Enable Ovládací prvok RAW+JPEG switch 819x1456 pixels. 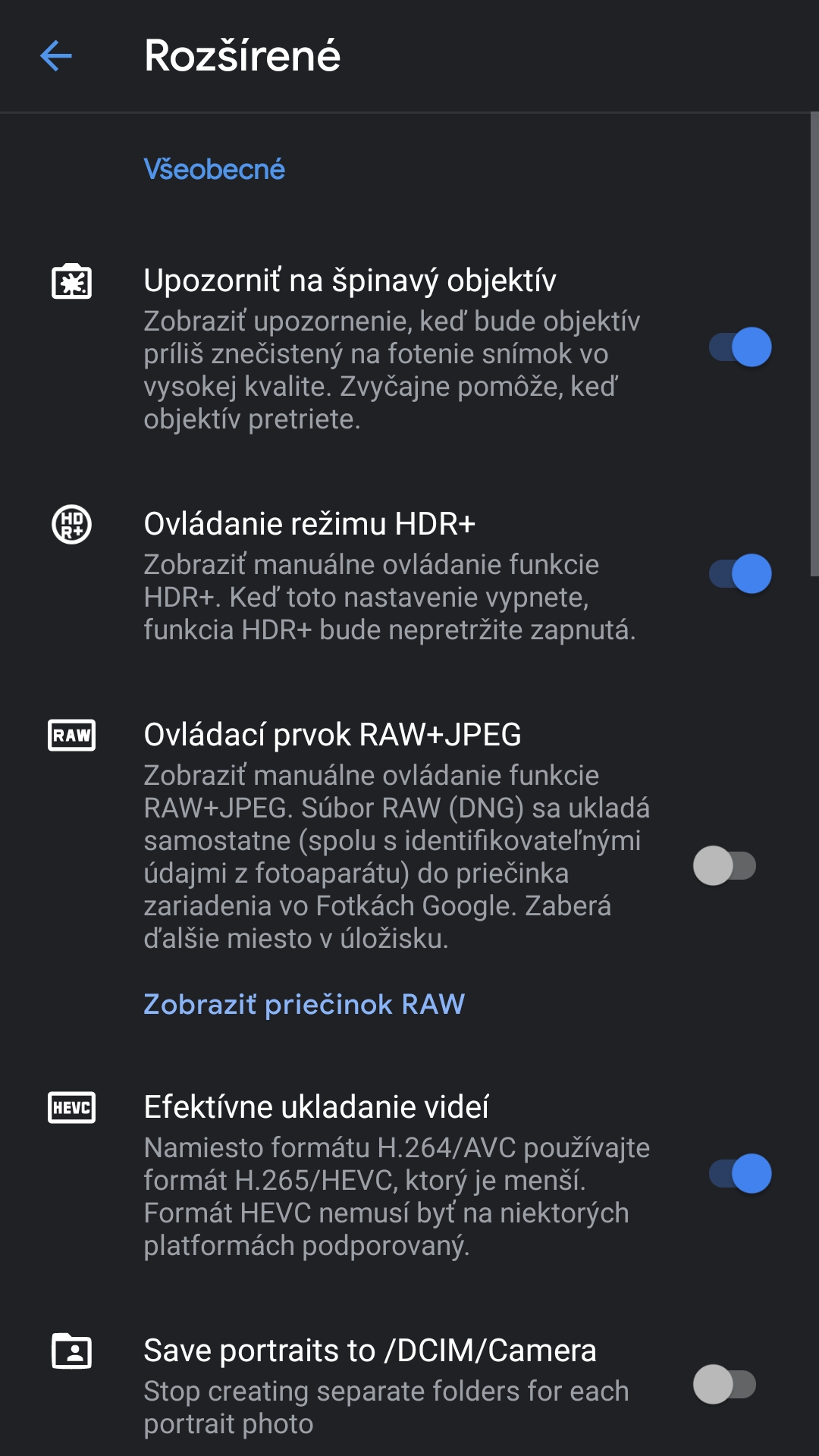[724, 866]
